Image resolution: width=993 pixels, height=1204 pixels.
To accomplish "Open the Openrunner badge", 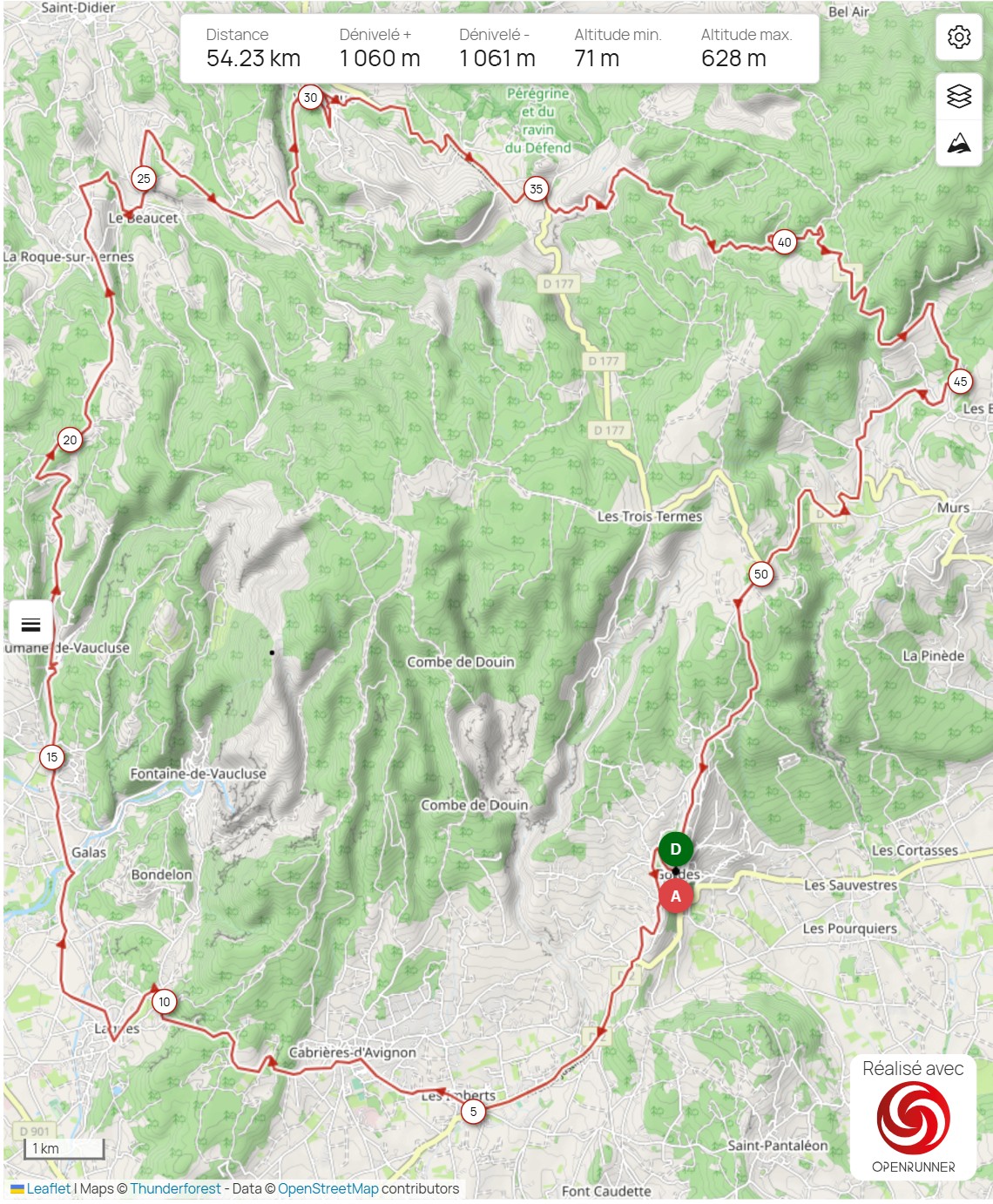I will click(x=913, y=1118).
